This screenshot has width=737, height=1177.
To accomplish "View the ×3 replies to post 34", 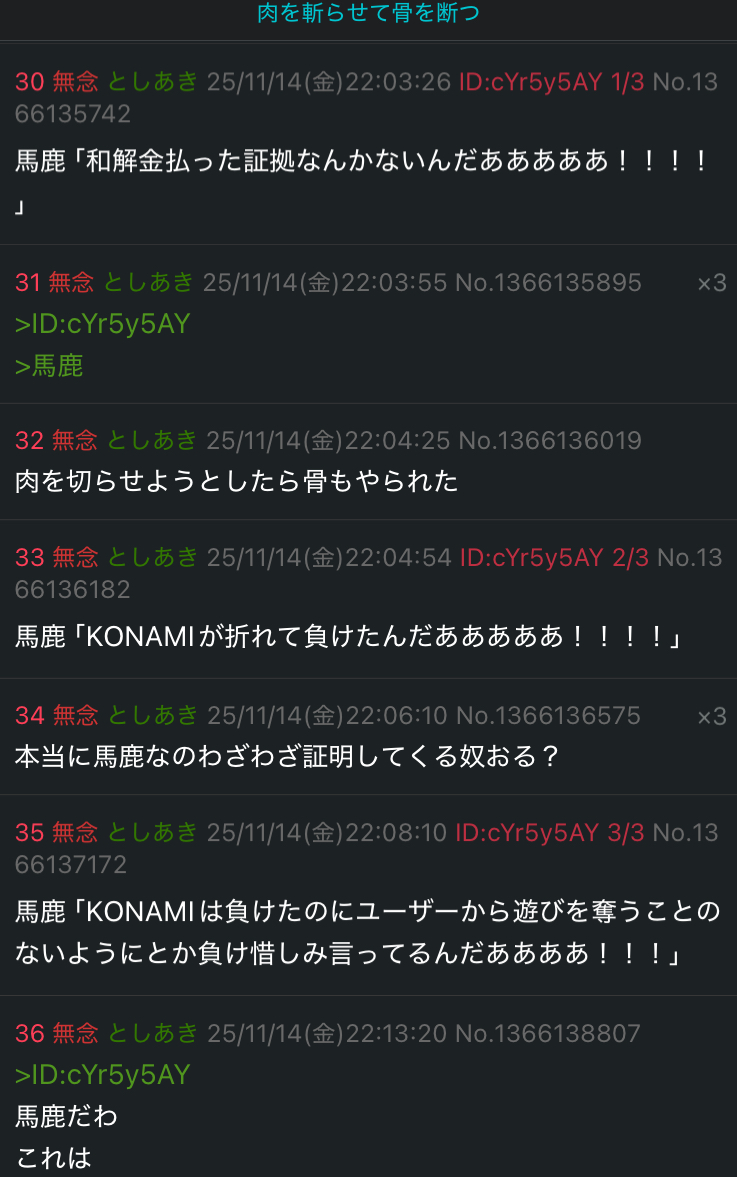I will (711, 716).
